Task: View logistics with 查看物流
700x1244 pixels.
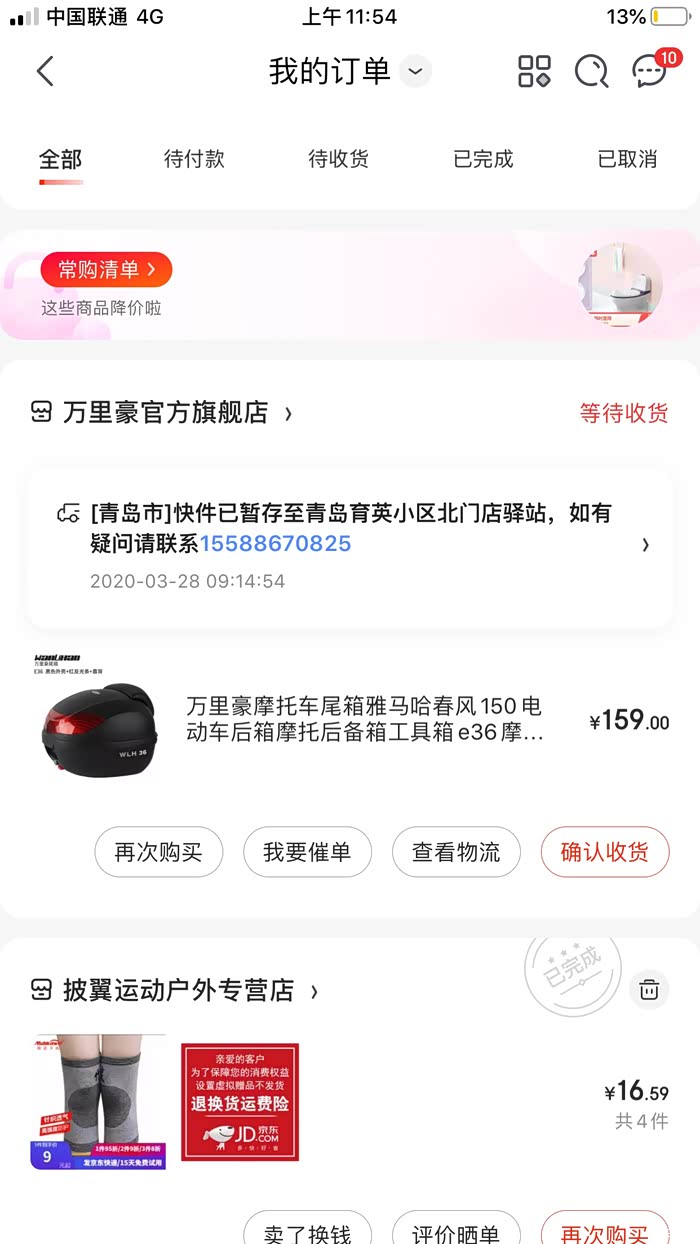Action: pos(456,852)
